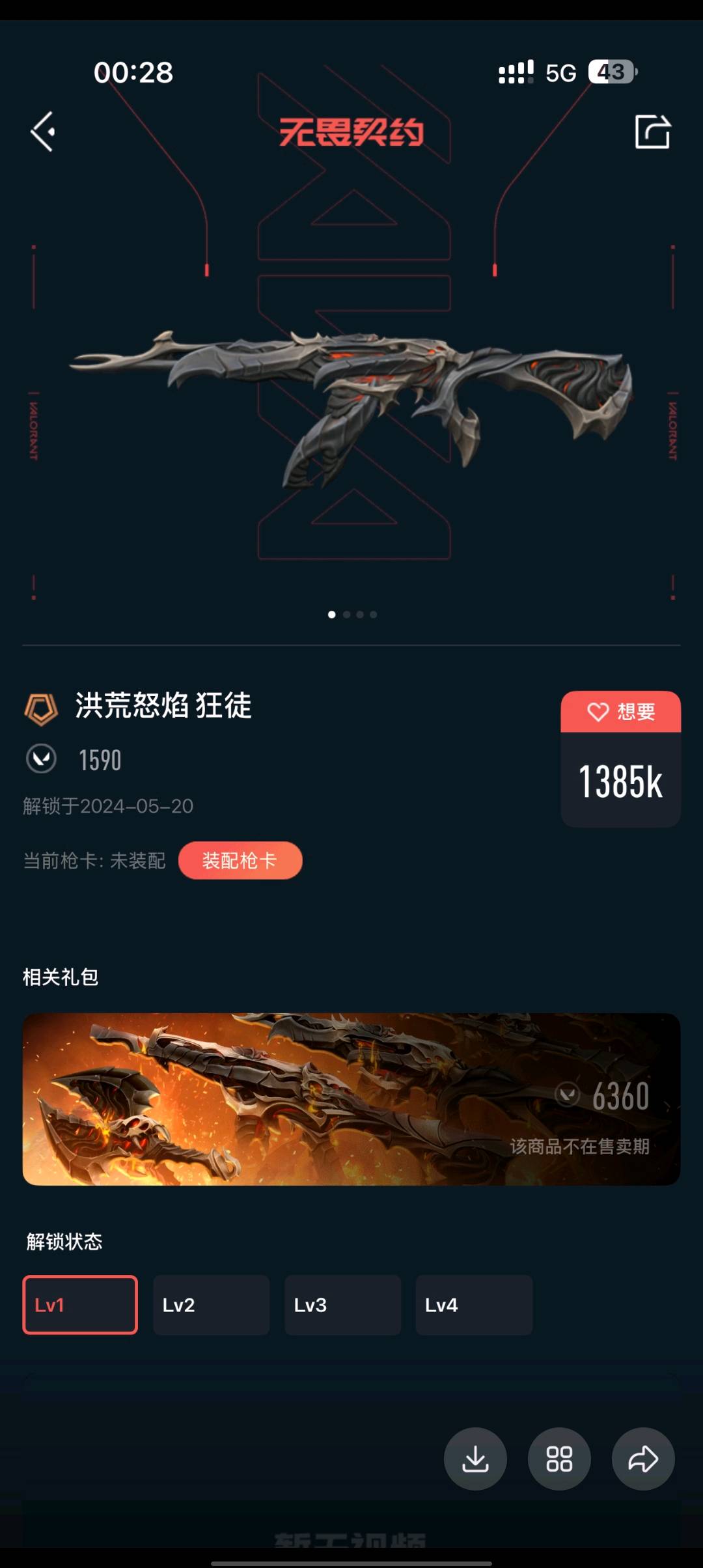Viewport: 703px width, 1568px height.
Task: Tap the 想要 wishlist heart button
Action: (x=620, y=712)
